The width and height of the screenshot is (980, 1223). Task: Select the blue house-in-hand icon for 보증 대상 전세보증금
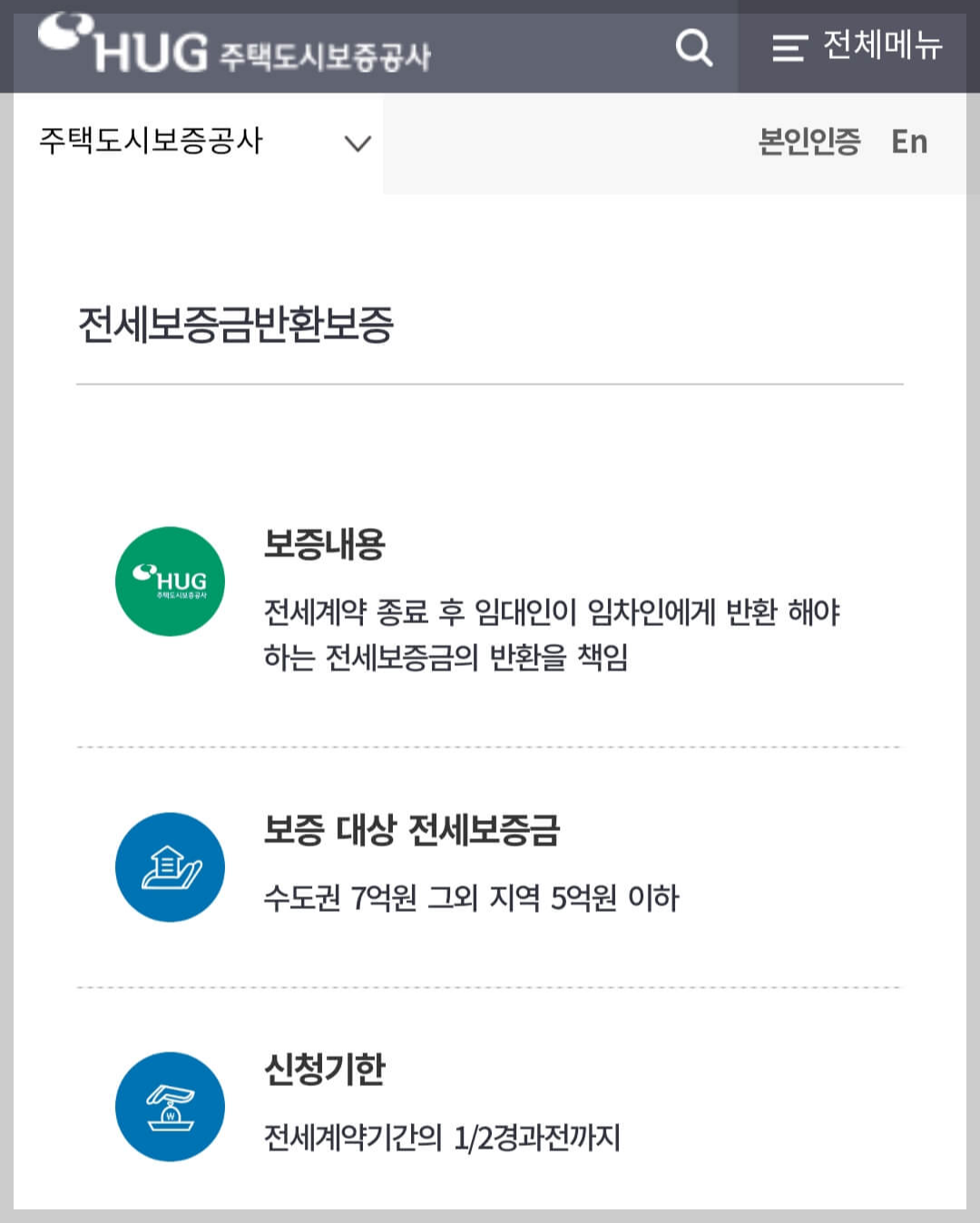click(x=170, y=867)
